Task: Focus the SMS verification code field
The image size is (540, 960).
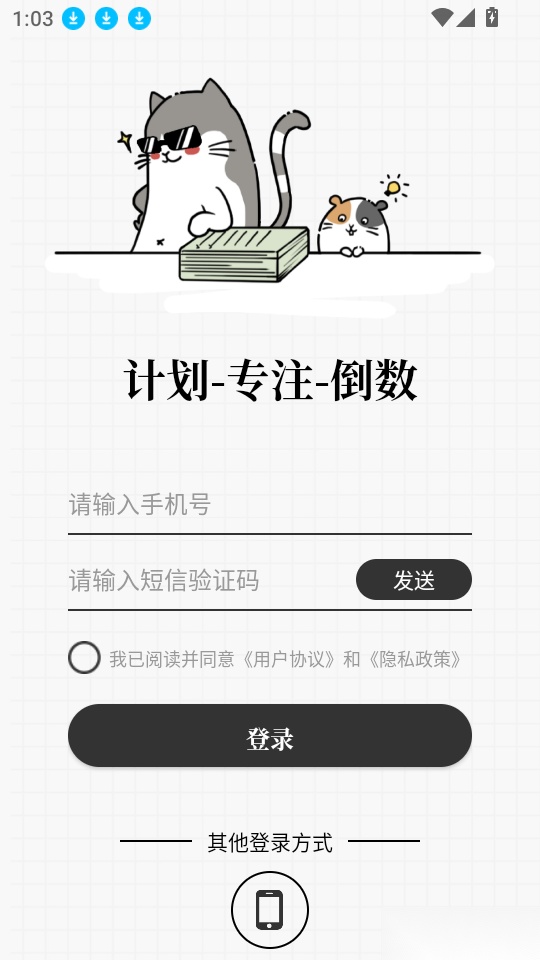Action: tap(209, 580)
